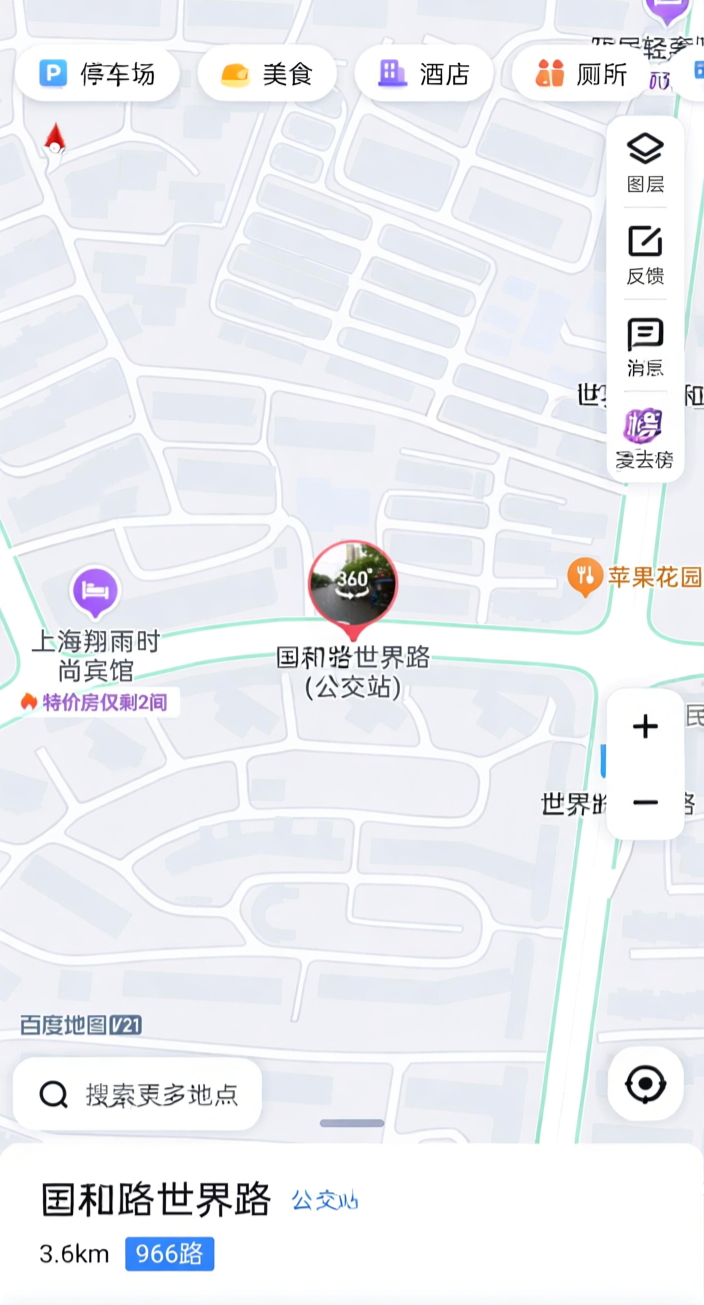
Task: Open the 反馈 feedback option
Action: click(645, 255)
